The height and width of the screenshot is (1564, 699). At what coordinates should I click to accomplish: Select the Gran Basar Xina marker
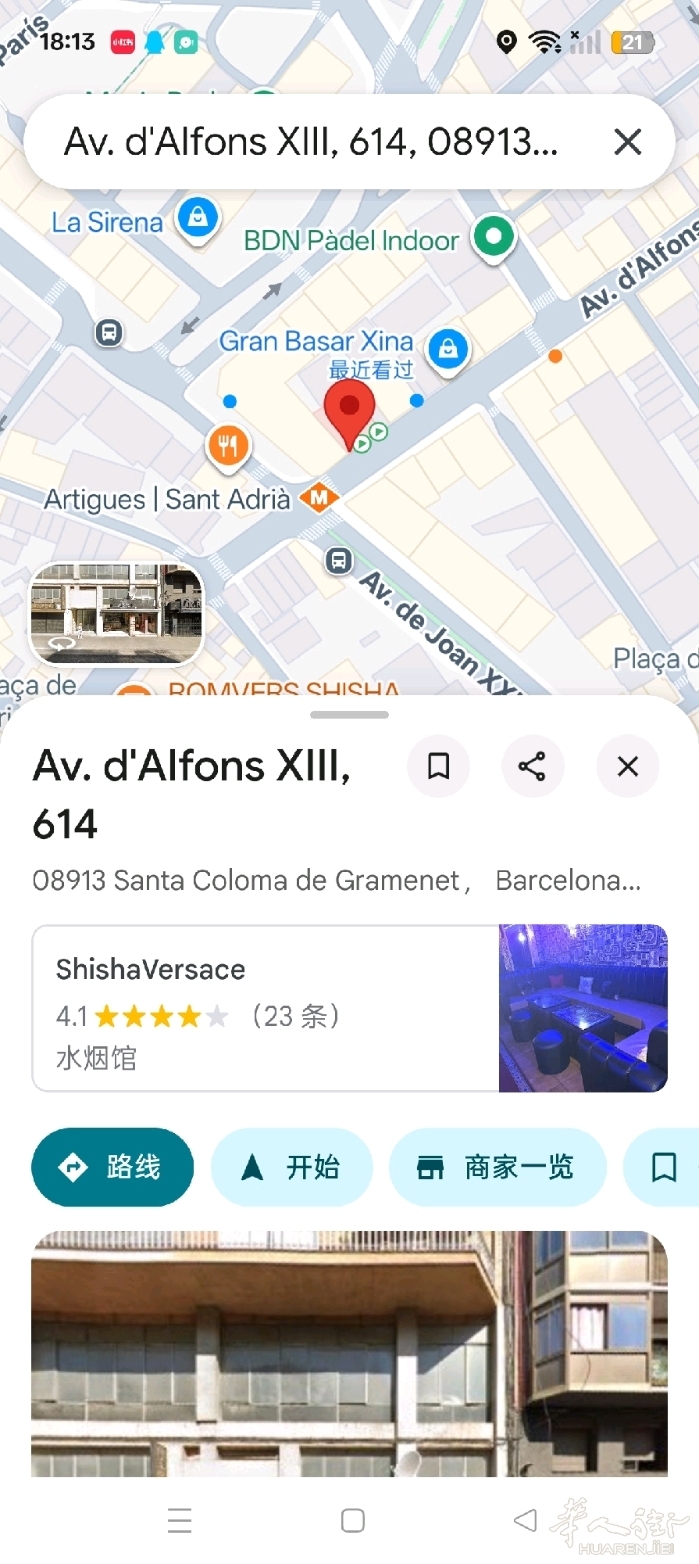[448, 349]
